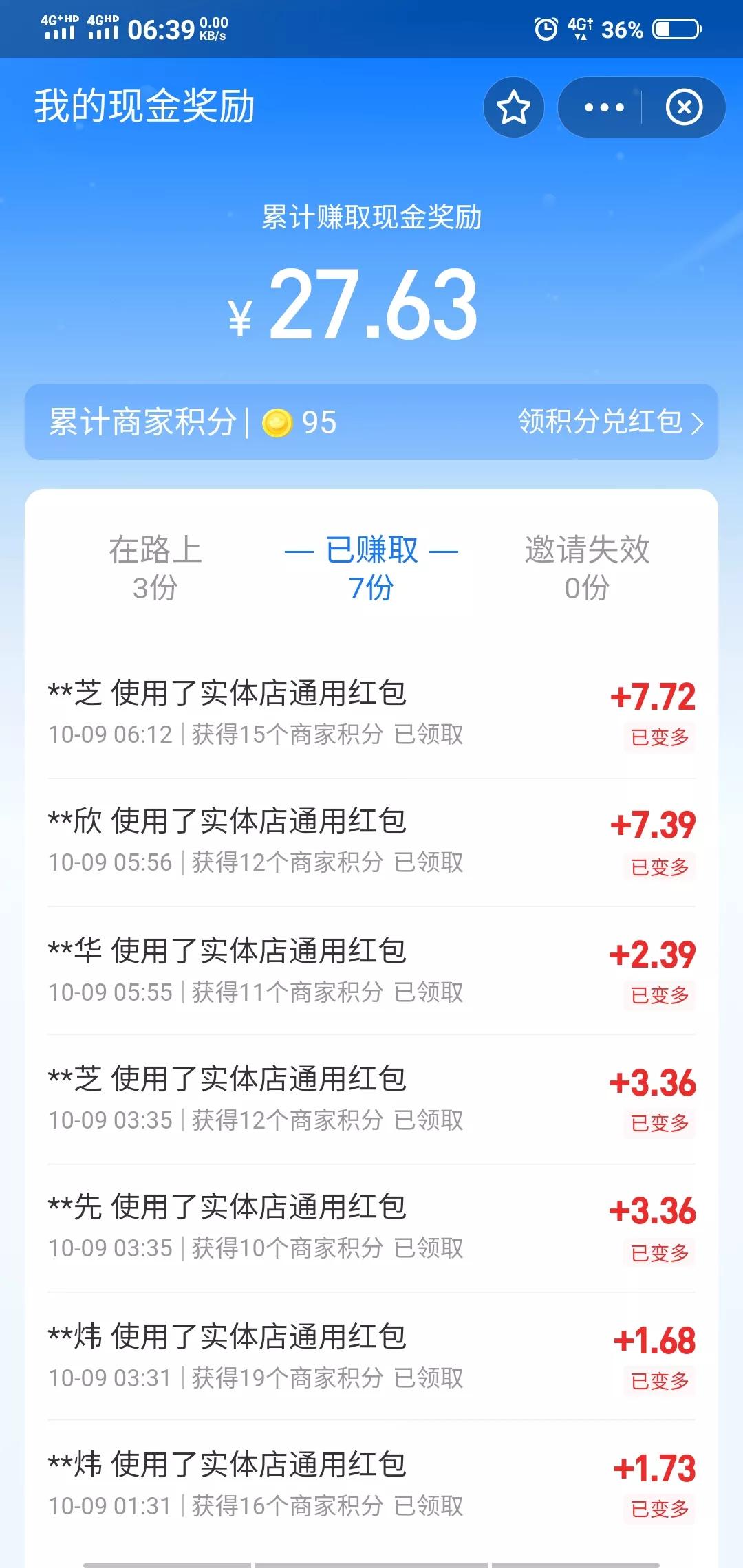The width and height of the screenshot is (743, 1568).
Task: Tap 已领取 on the **欣 reward entry
Action: tap(430, 861)
